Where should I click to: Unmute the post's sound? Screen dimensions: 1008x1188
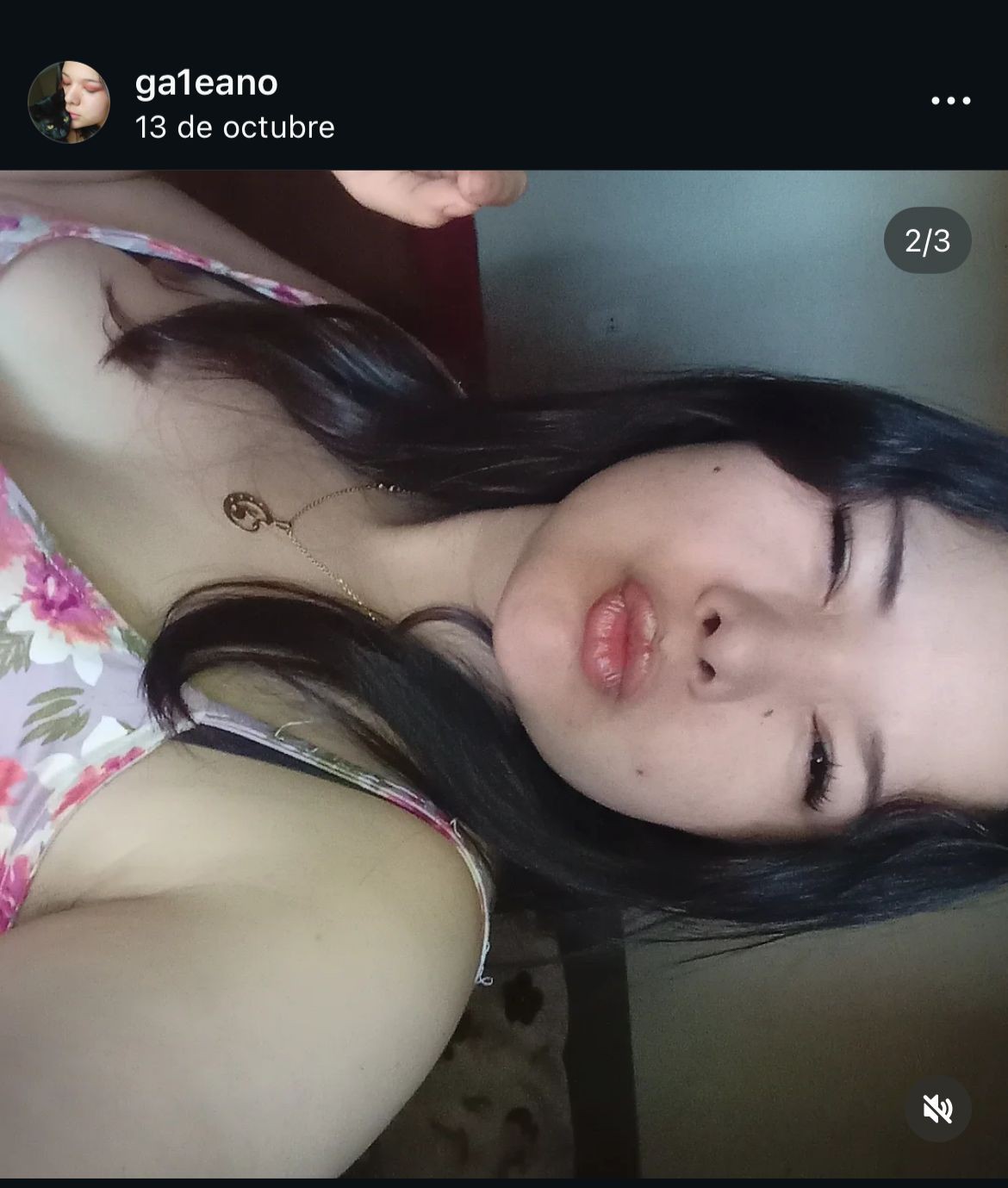[937, 1109]
